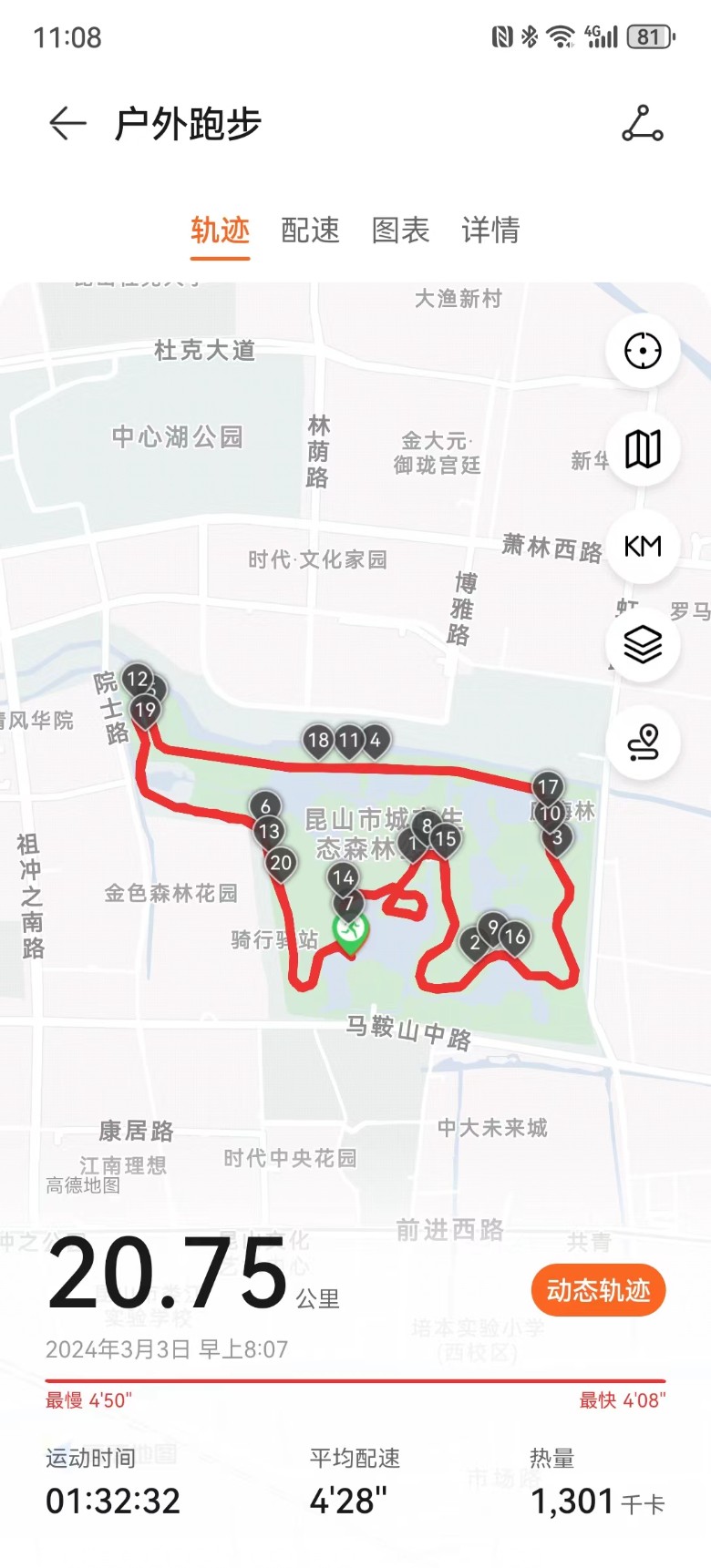Select the 轨迹 tab

click(x=220, y=230)
